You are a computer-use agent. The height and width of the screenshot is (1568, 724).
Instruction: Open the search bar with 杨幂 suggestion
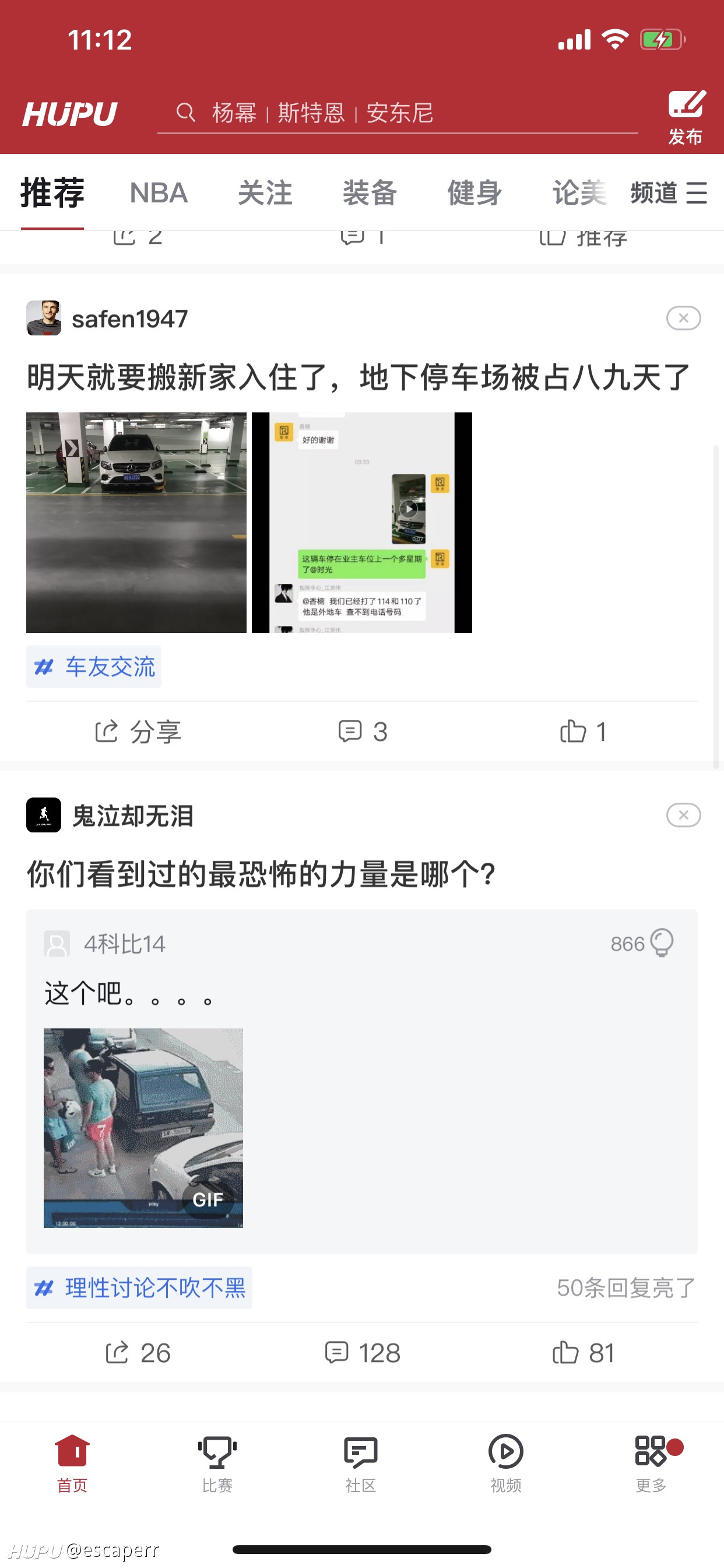[x=398, y=113]
